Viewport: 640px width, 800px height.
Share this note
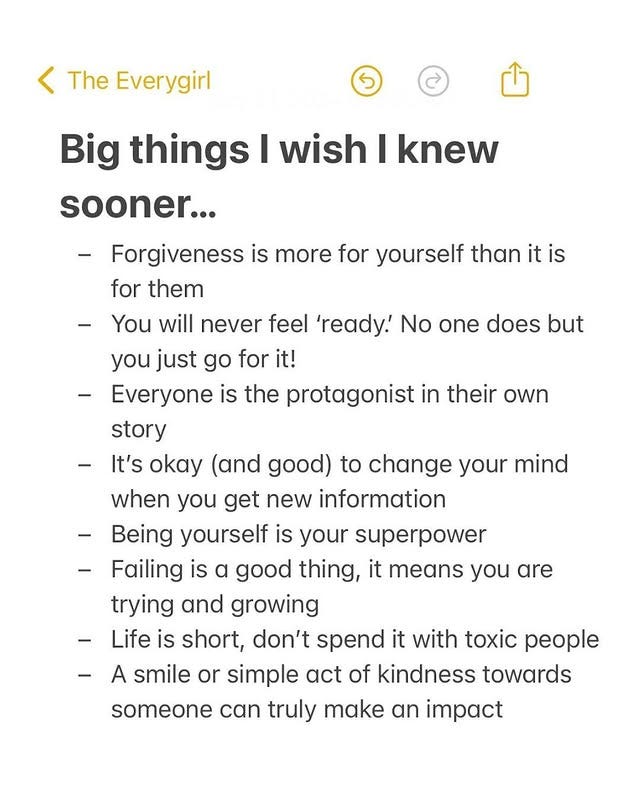[x=513, y=80]
